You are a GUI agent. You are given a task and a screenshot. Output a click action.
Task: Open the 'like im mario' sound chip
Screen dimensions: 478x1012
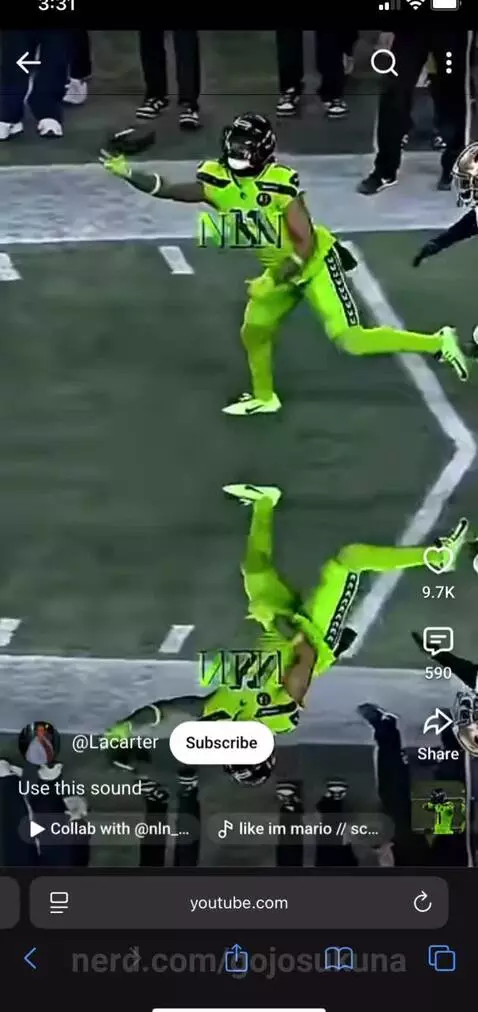coord(300,829)
